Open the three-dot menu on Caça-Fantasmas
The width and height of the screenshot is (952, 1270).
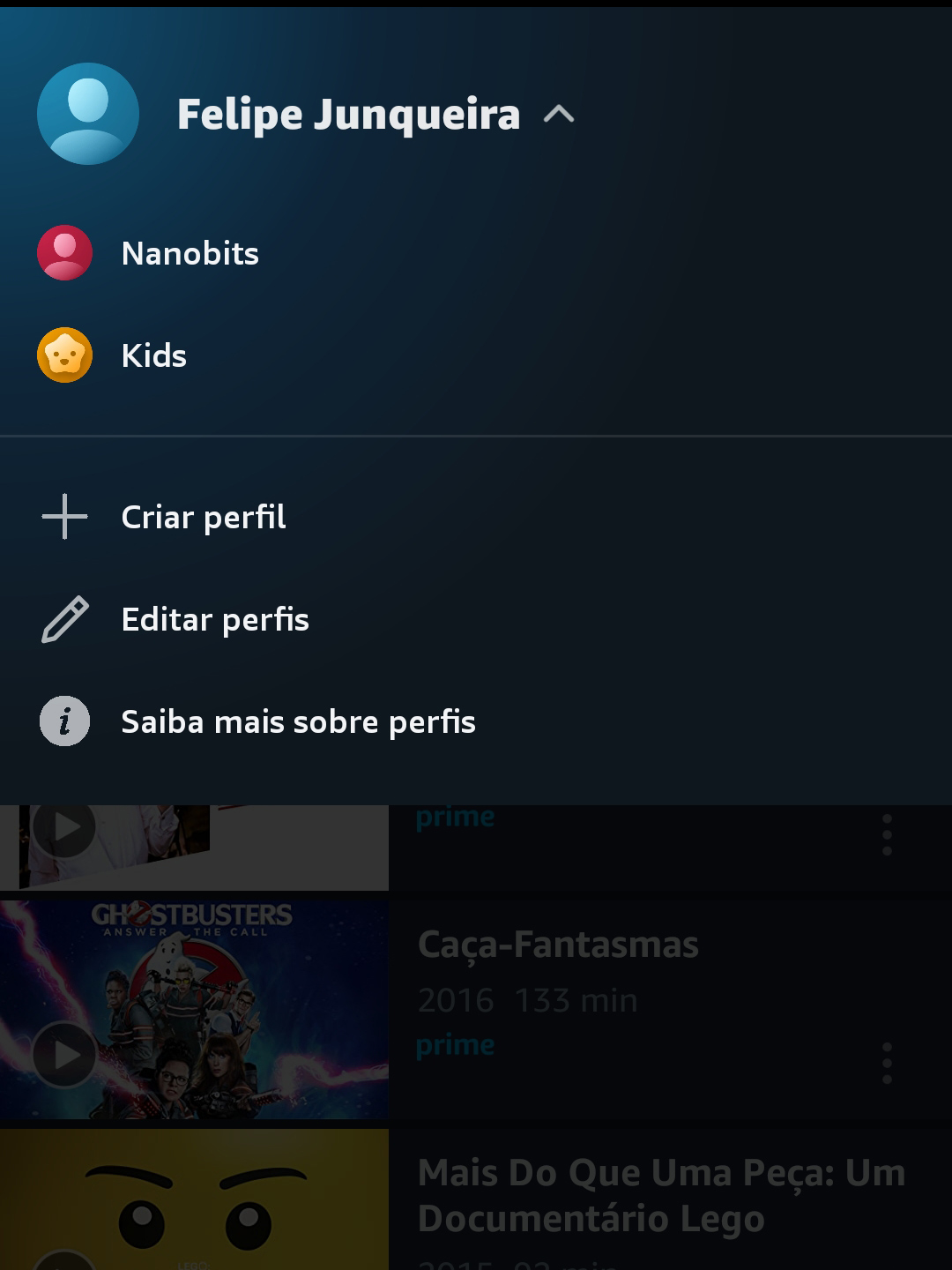pyautogui.click(x=886, y=1063)
